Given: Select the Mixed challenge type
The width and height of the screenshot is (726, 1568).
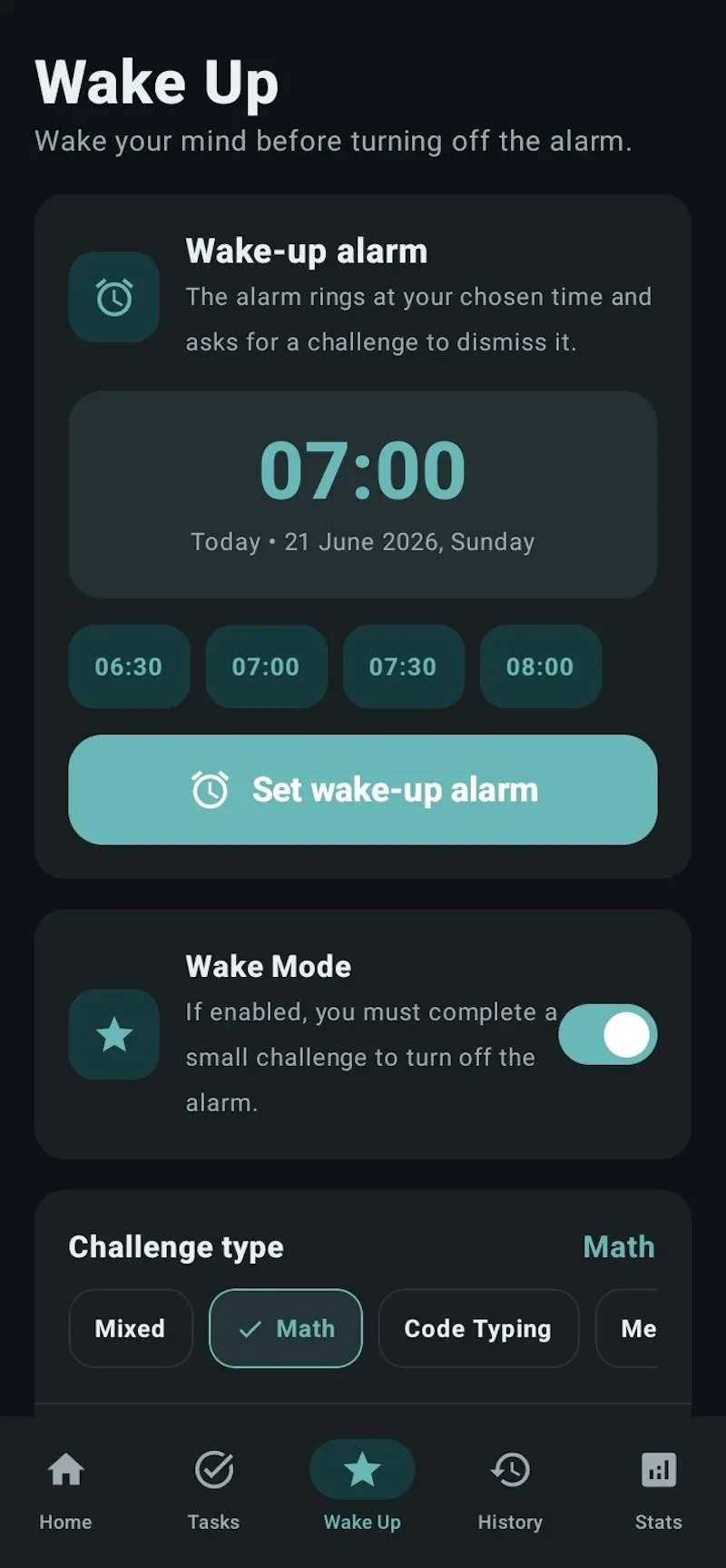Looking at the screenshot, I should coord(131,1328).
